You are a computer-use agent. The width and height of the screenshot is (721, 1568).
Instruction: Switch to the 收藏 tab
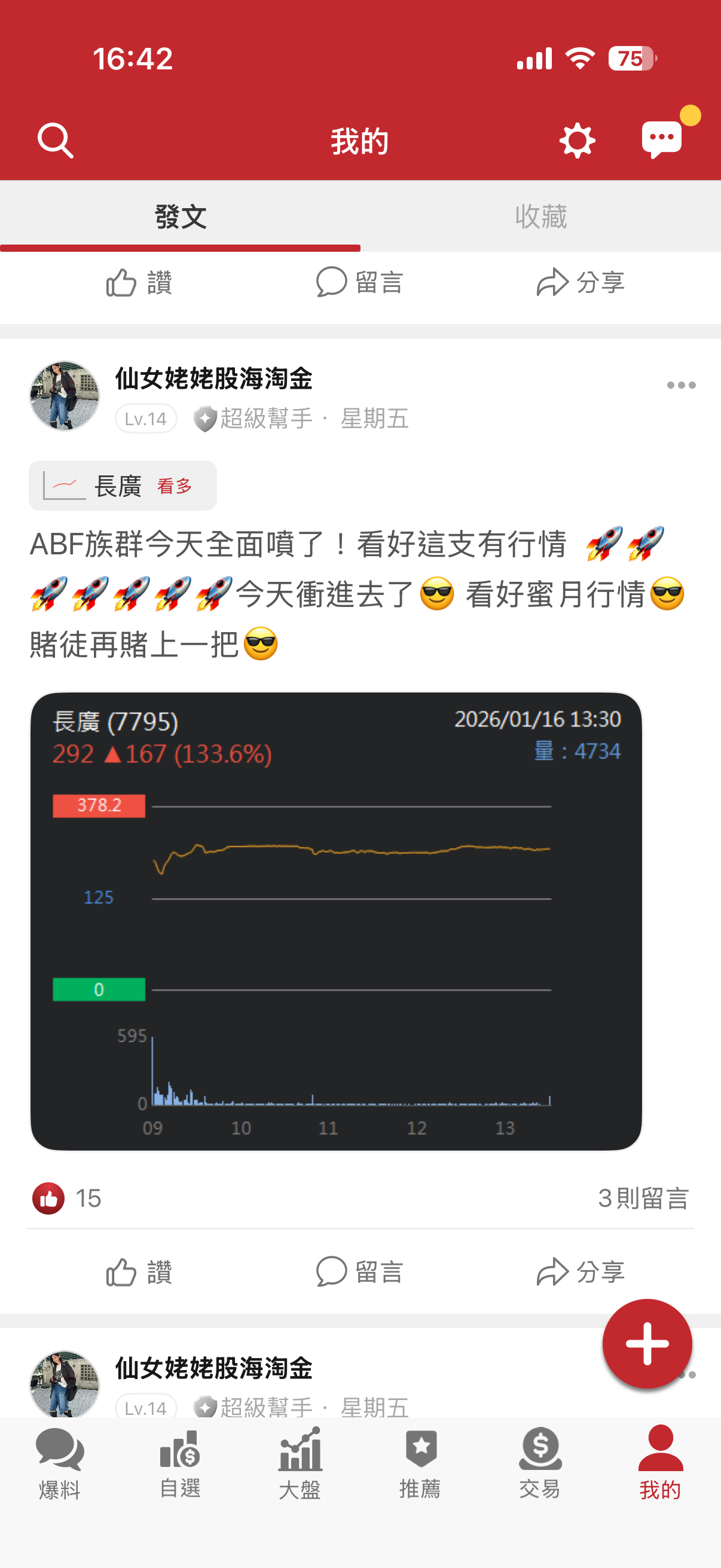pos(540,216)
